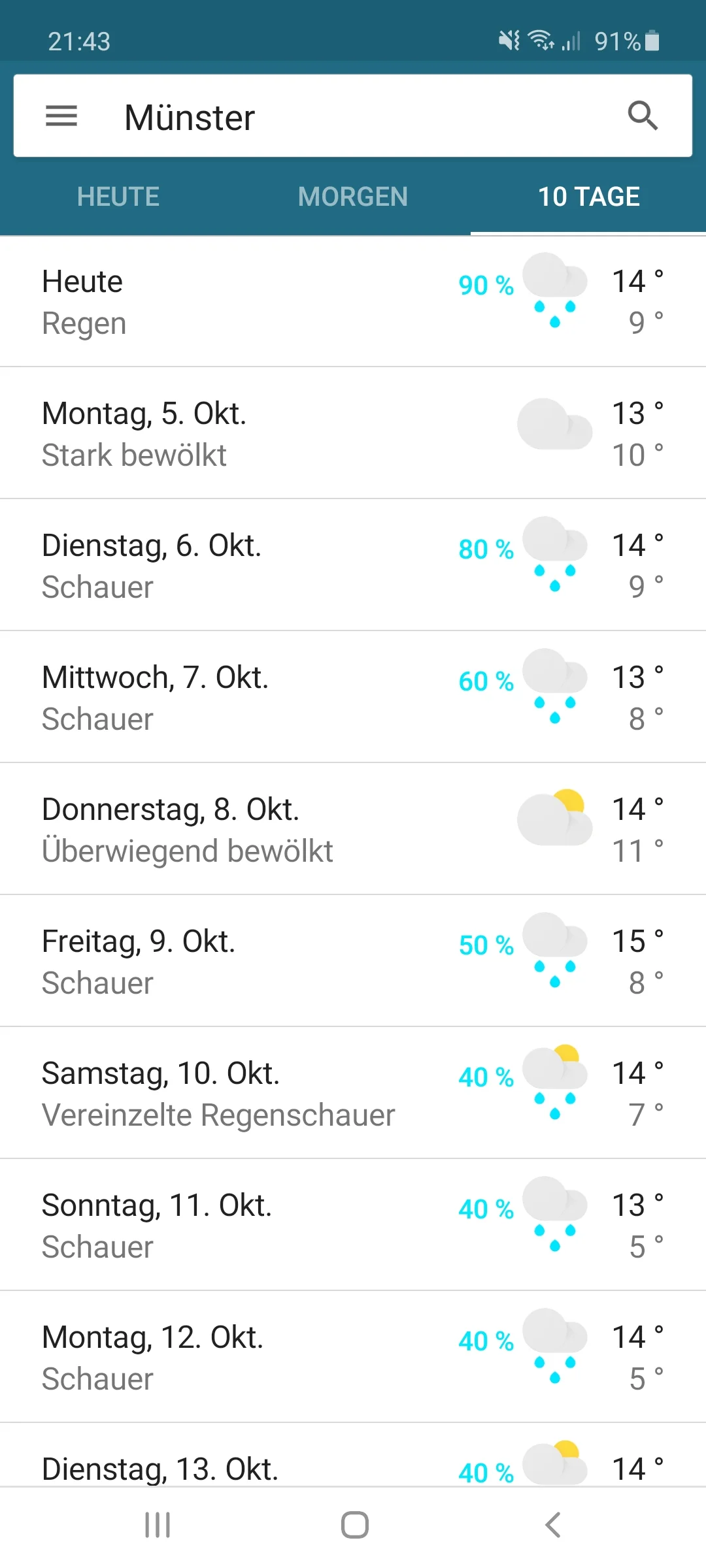Go to the home screen
The image size is (706, 1568).
(x=354, y=1525)
